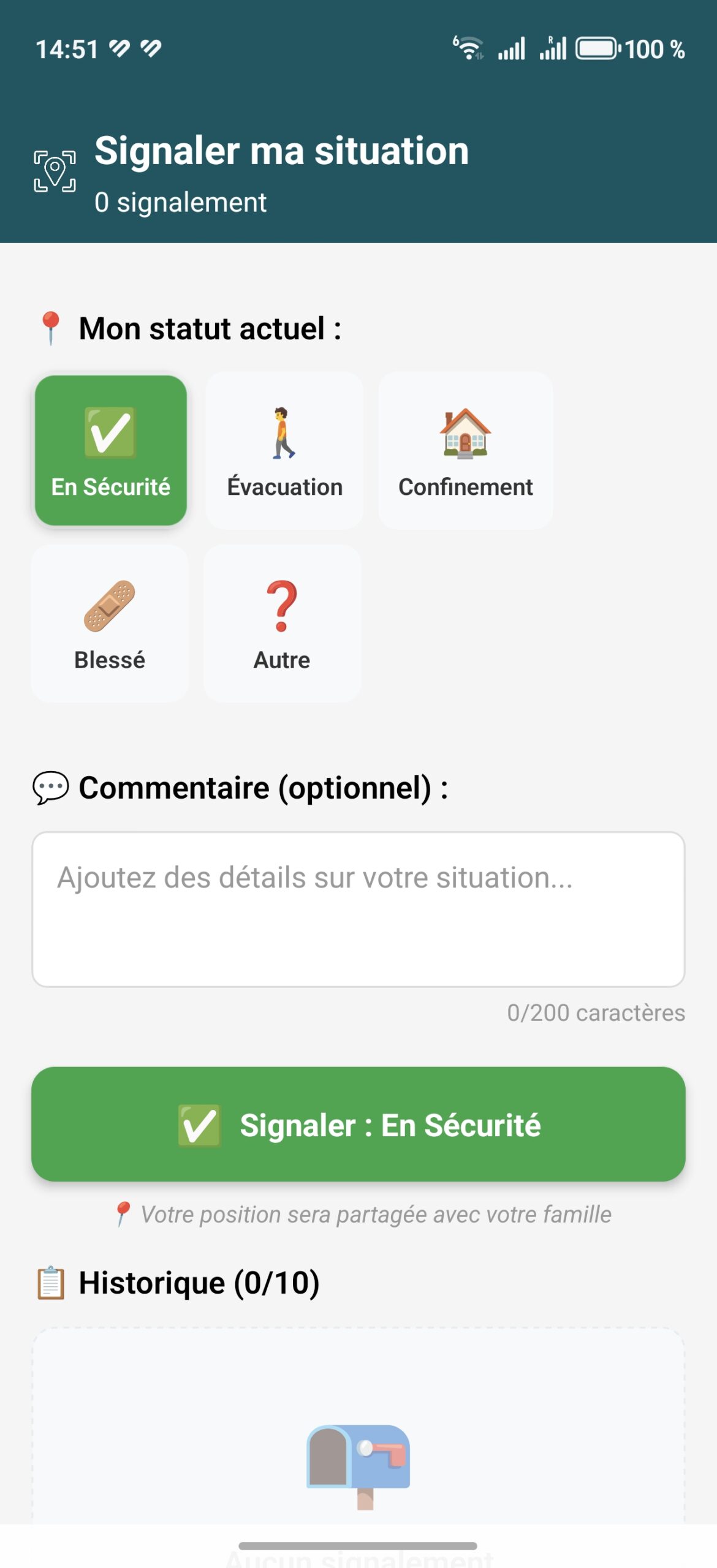Screen dimensions: 717x1568
Task: Set status to Blessé
Action: [110, 624]
